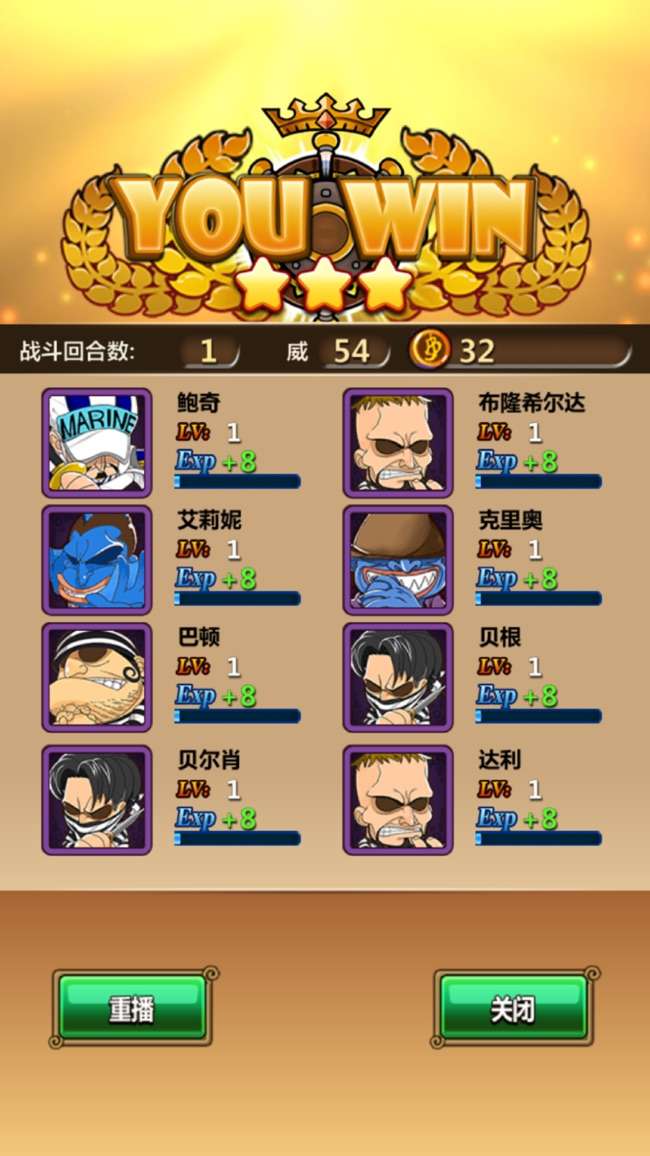Screen dimensions: 650x1156
Task: Close the victory screen with 关闭
Action: point(513,1008)
